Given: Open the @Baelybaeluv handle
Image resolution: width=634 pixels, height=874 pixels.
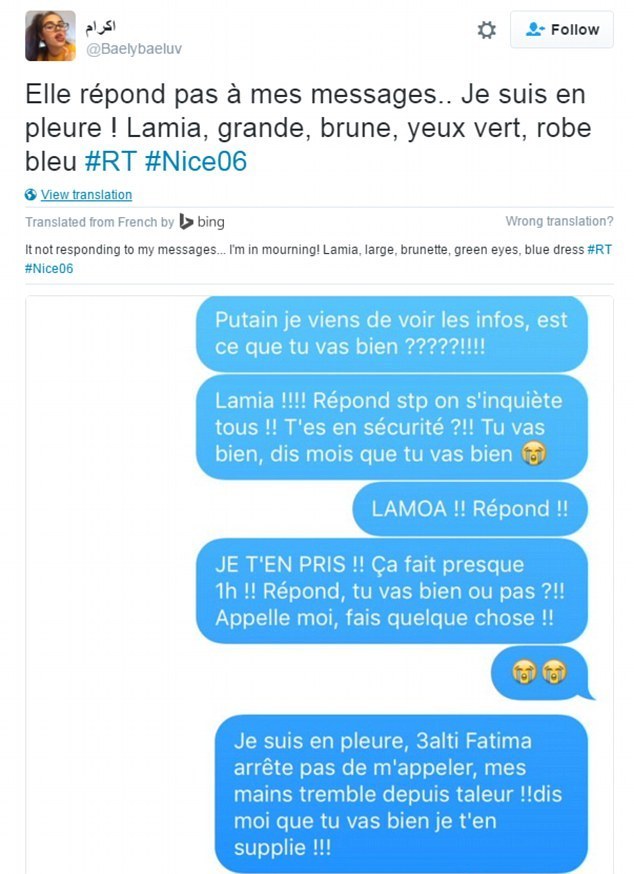Looking at the screenshot, I should [x=133, y=48].
